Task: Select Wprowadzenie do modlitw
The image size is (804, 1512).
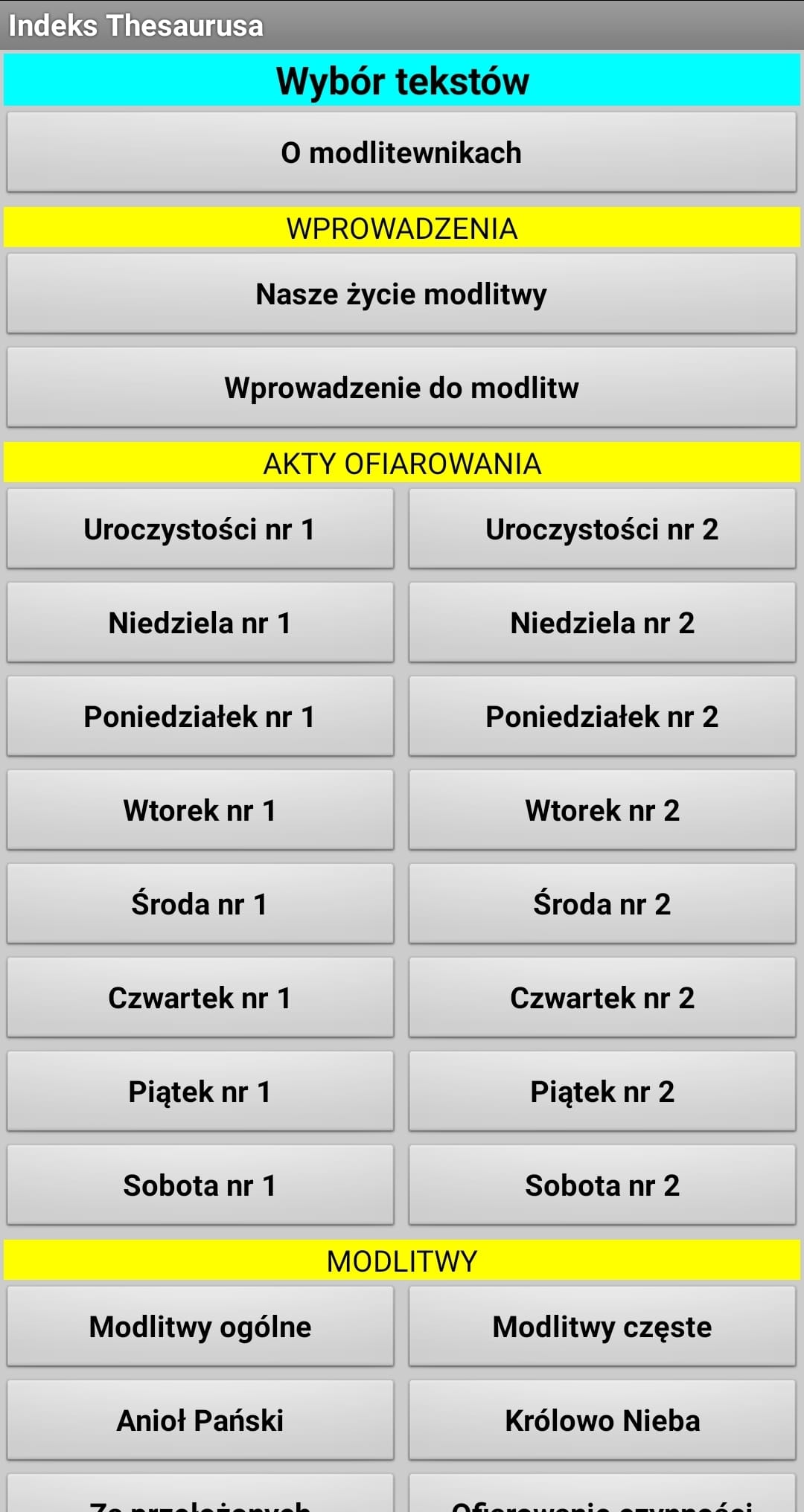Action: [x=402, y=388]
